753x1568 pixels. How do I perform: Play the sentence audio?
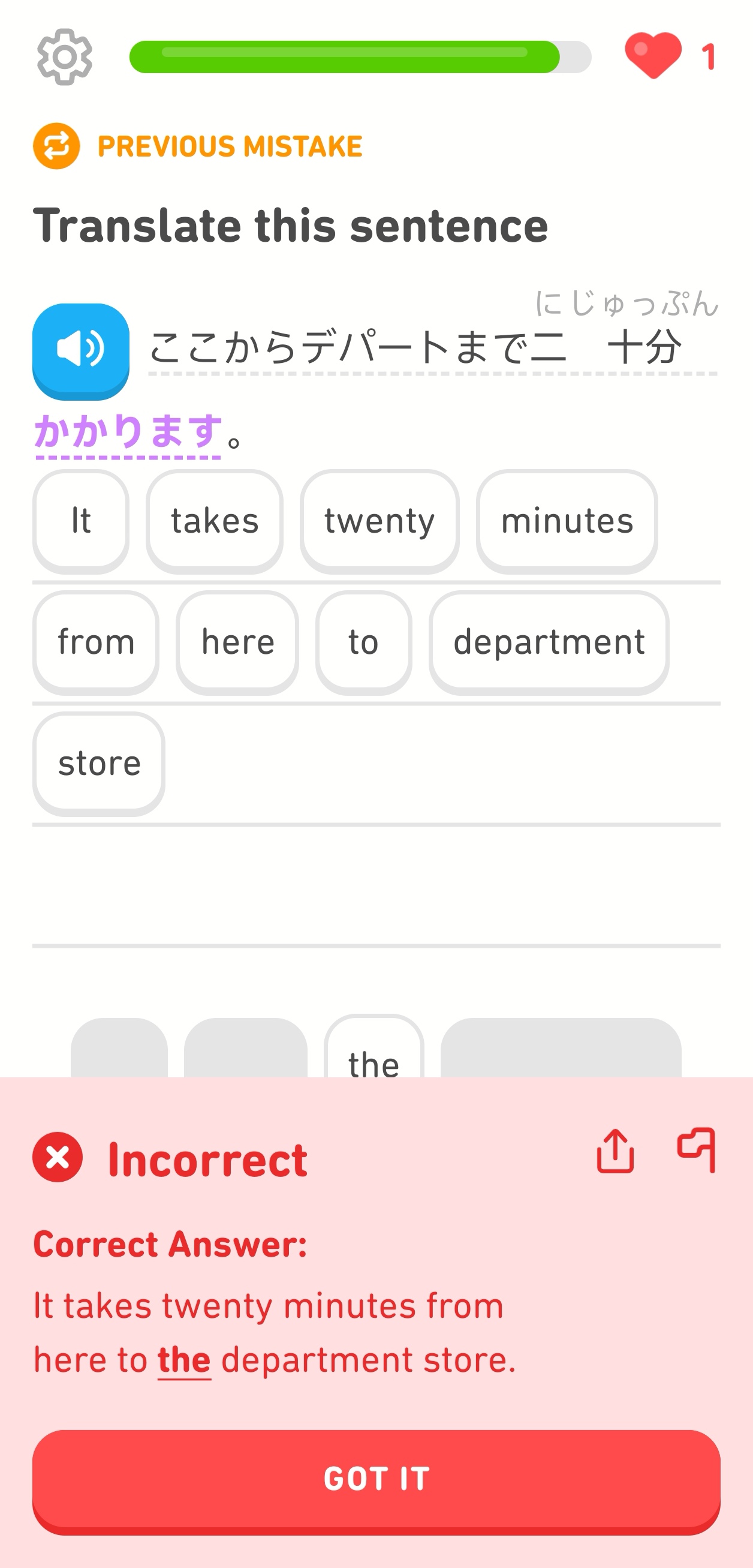(81, 350)
